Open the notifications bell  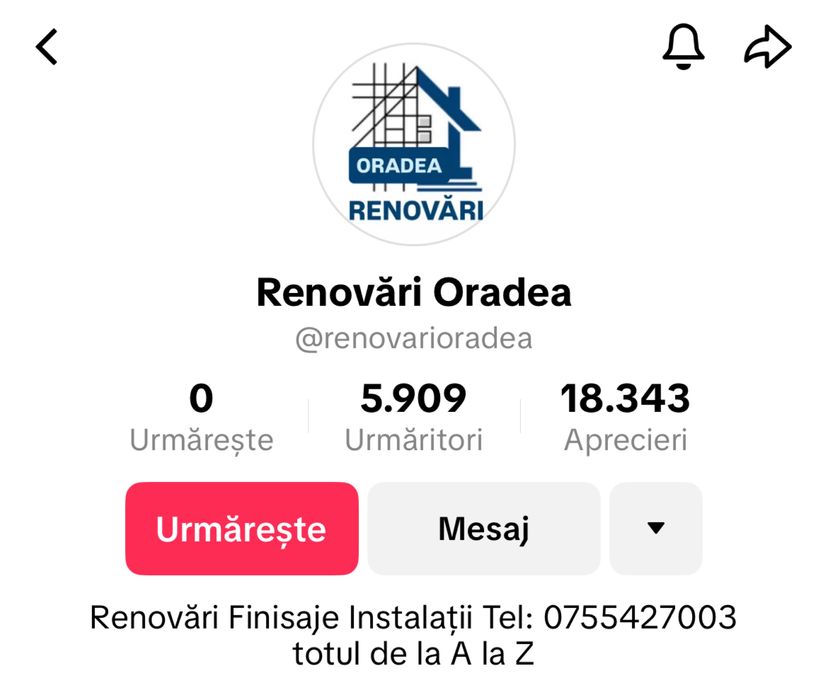point(684,46)
